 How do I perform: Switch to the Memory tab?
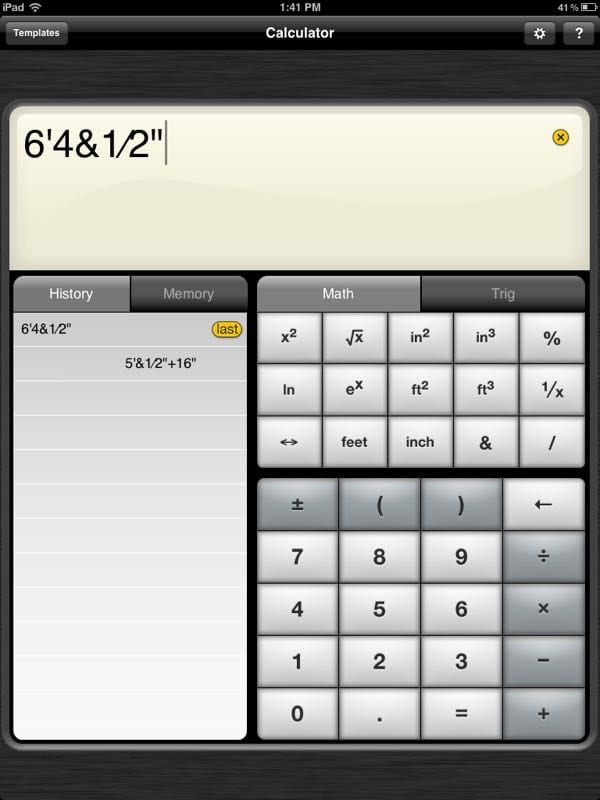(188, 294)
